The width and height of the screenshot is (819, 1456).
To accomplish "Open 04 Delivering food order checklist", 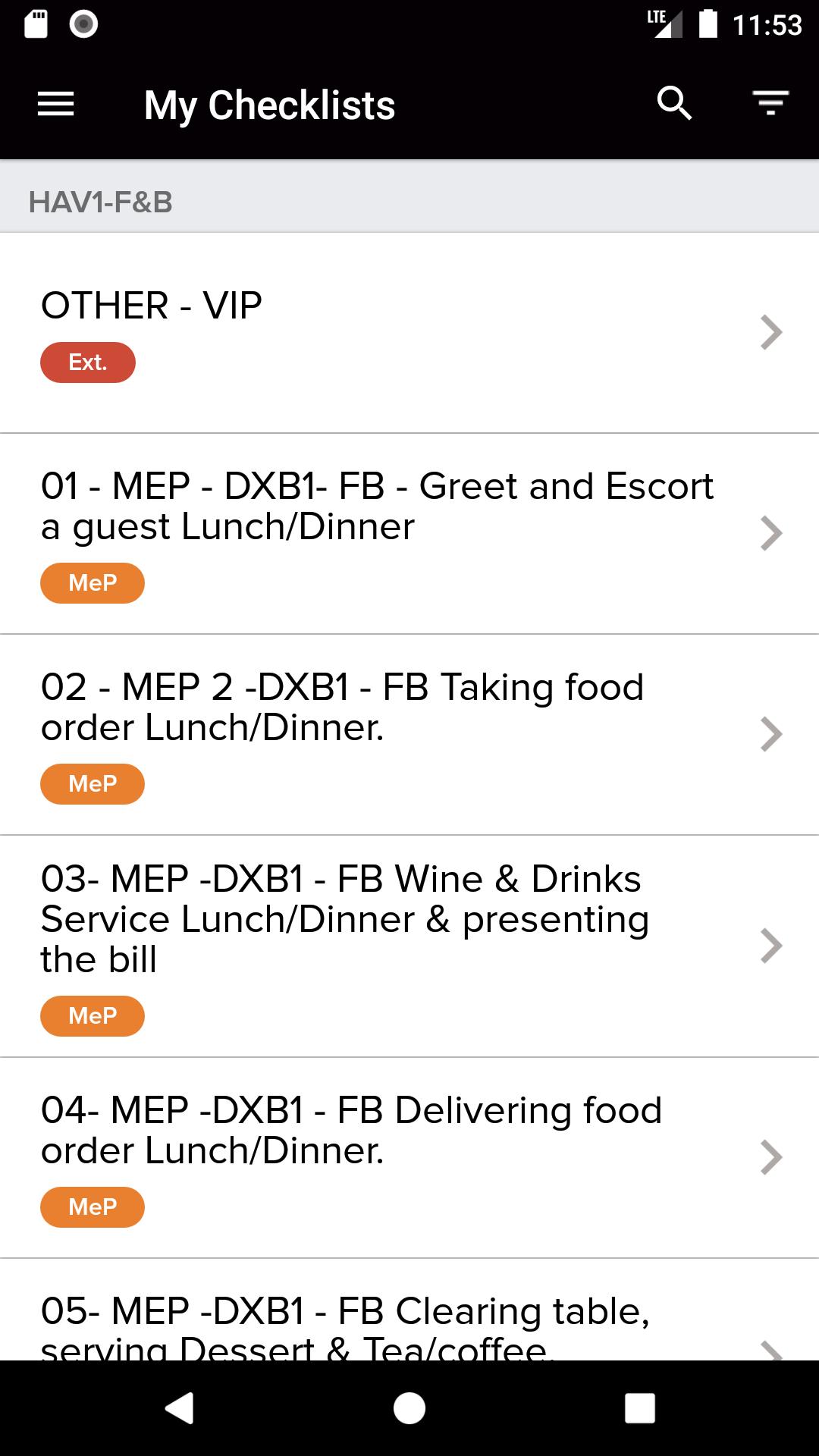I will (x=409, y=1158).
